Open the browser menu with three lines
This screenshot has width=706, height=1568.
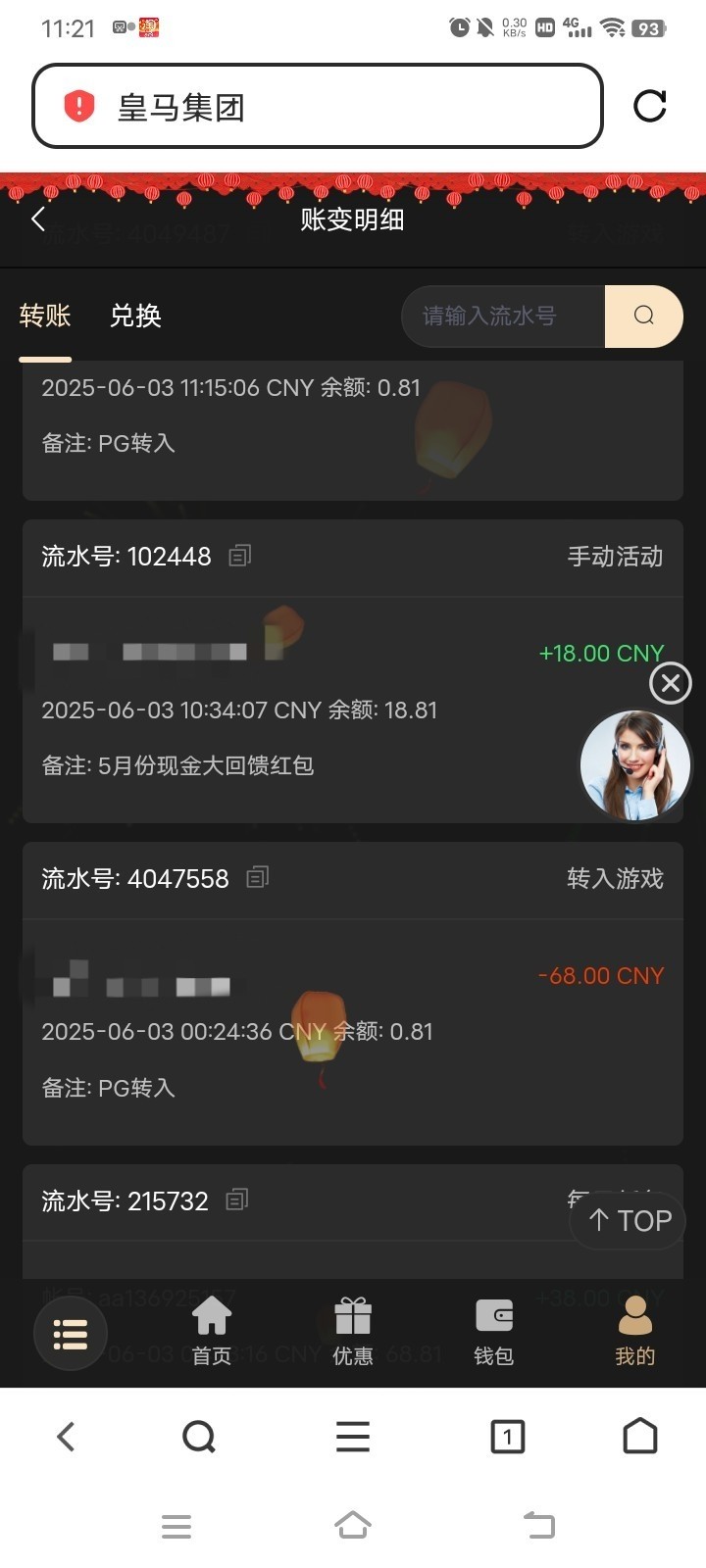352,1437
